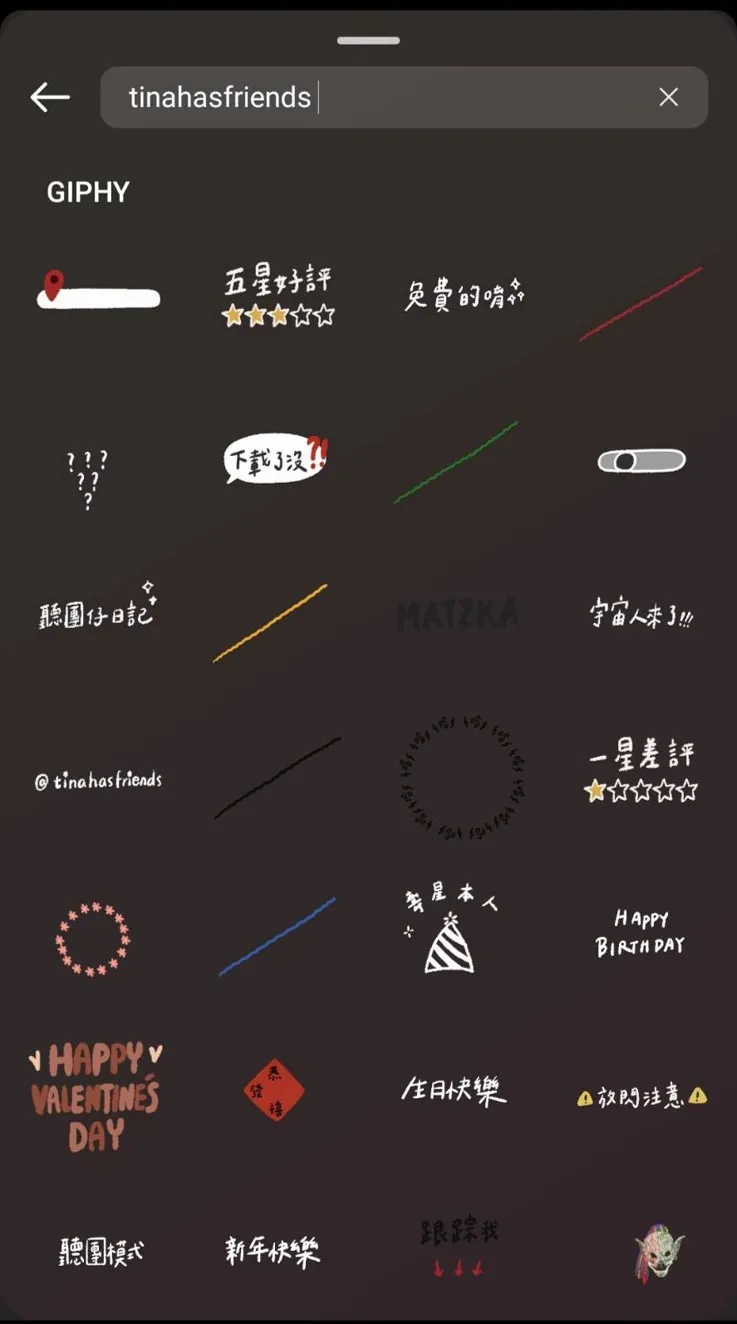The height and width of the screenshot is (1324, 737).
Task: Select the location pin sticker
Action: (x=98, y=291)
